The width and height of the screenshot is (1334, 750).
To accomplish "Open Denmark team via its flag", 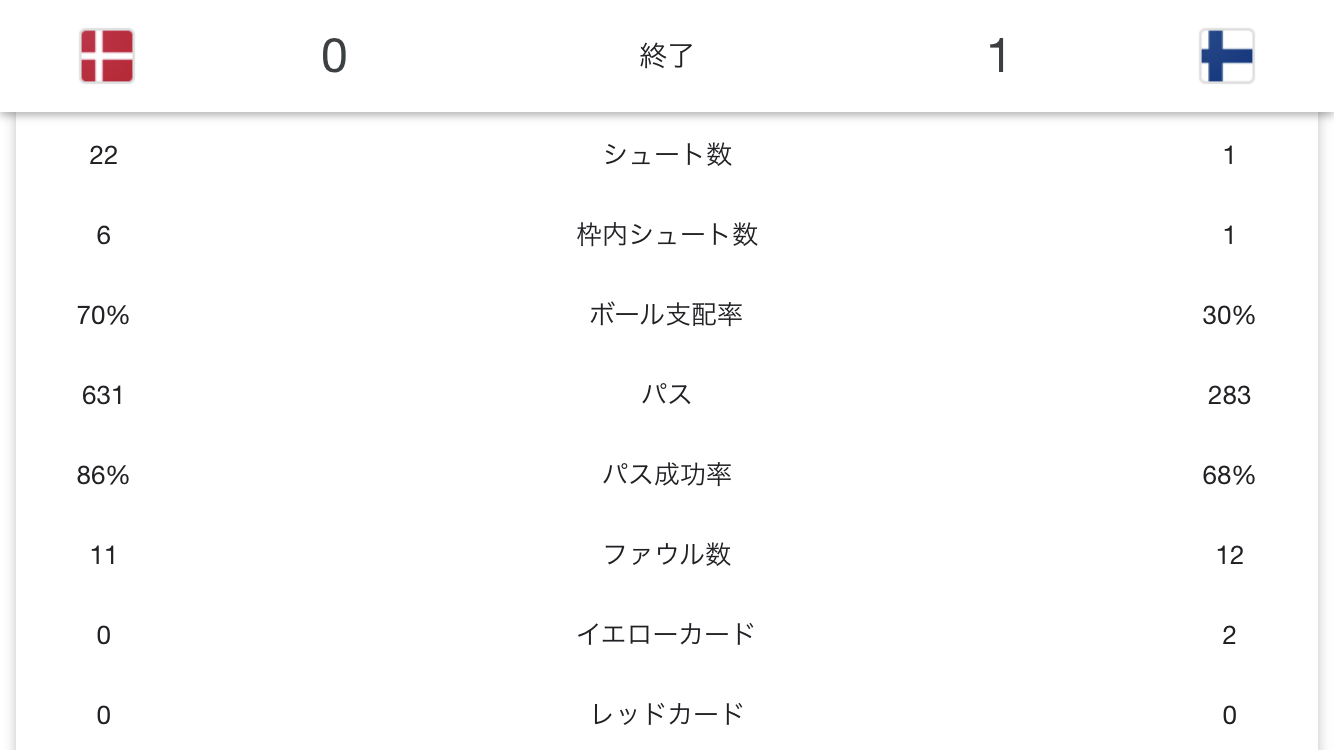I will click(107, 56).
